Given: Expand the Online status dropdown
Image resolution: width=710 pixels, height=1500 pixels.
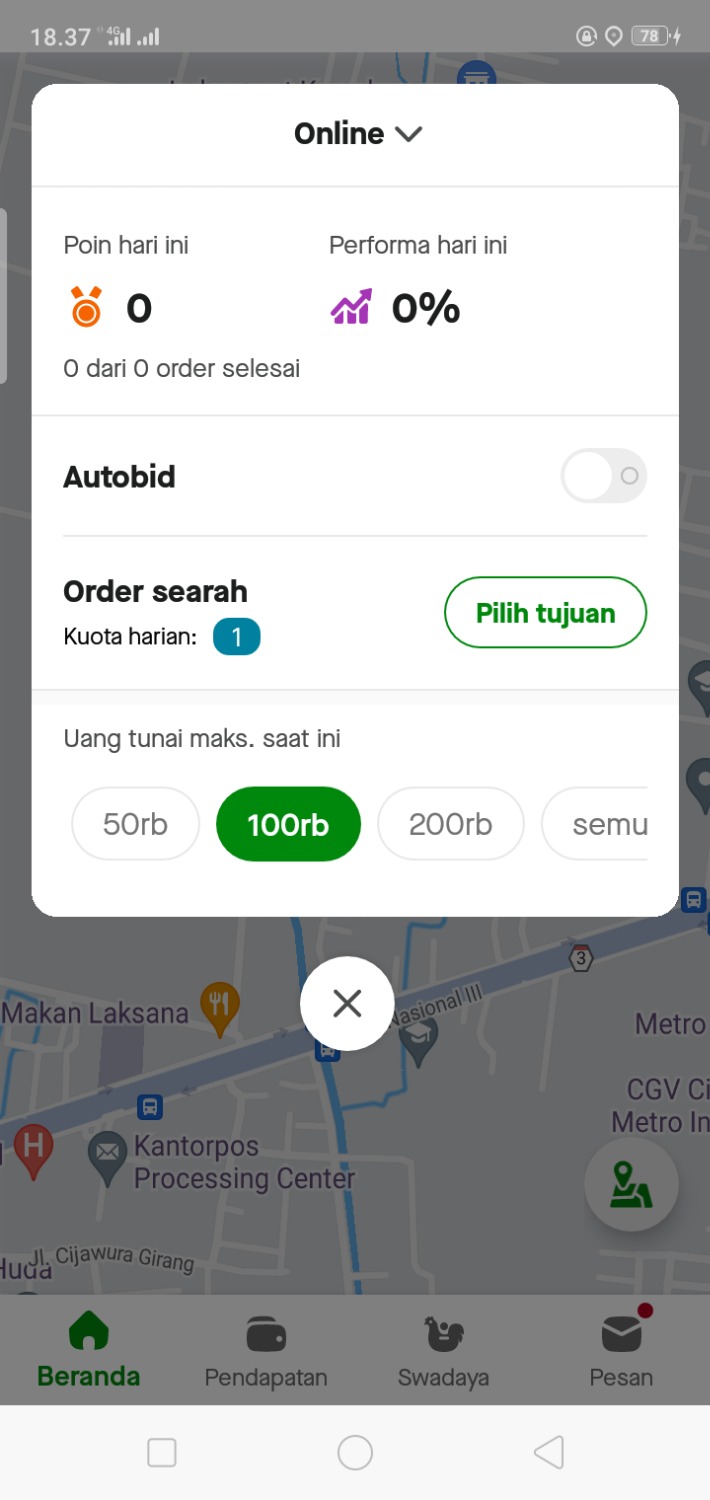Looking at the screenshot, I should [357, 134].
